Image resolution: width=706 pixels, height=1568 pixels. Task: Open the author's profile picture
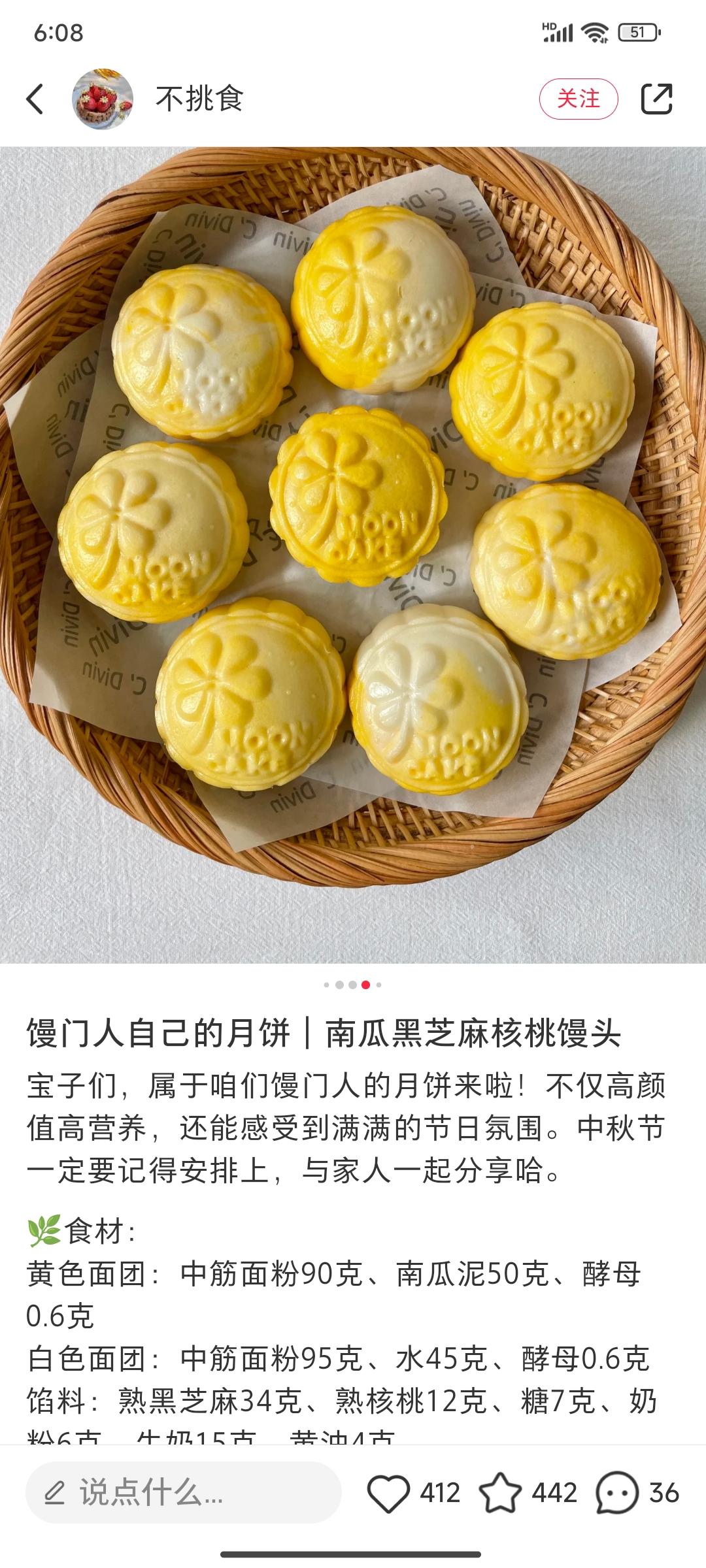[103, 99]
